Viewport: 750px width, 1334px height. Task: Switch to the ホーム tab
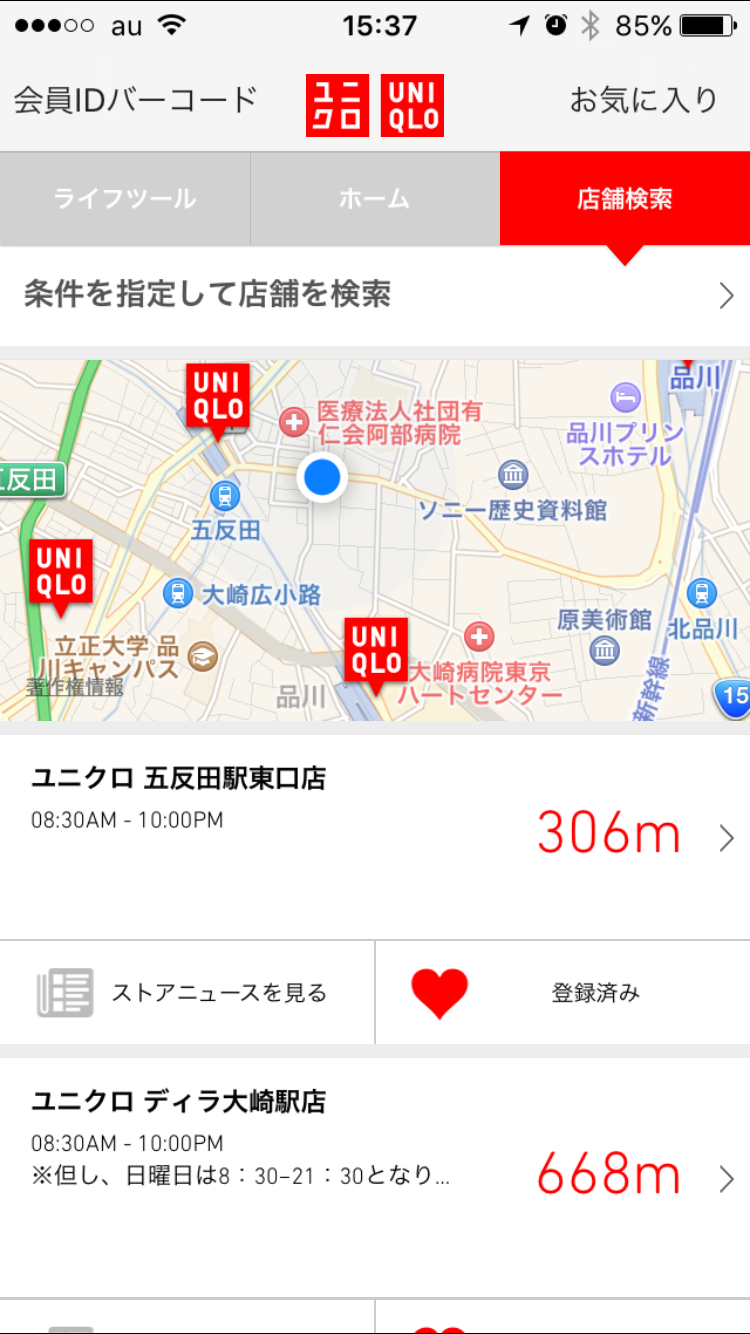pyautogui.click(x=375, y=199)
